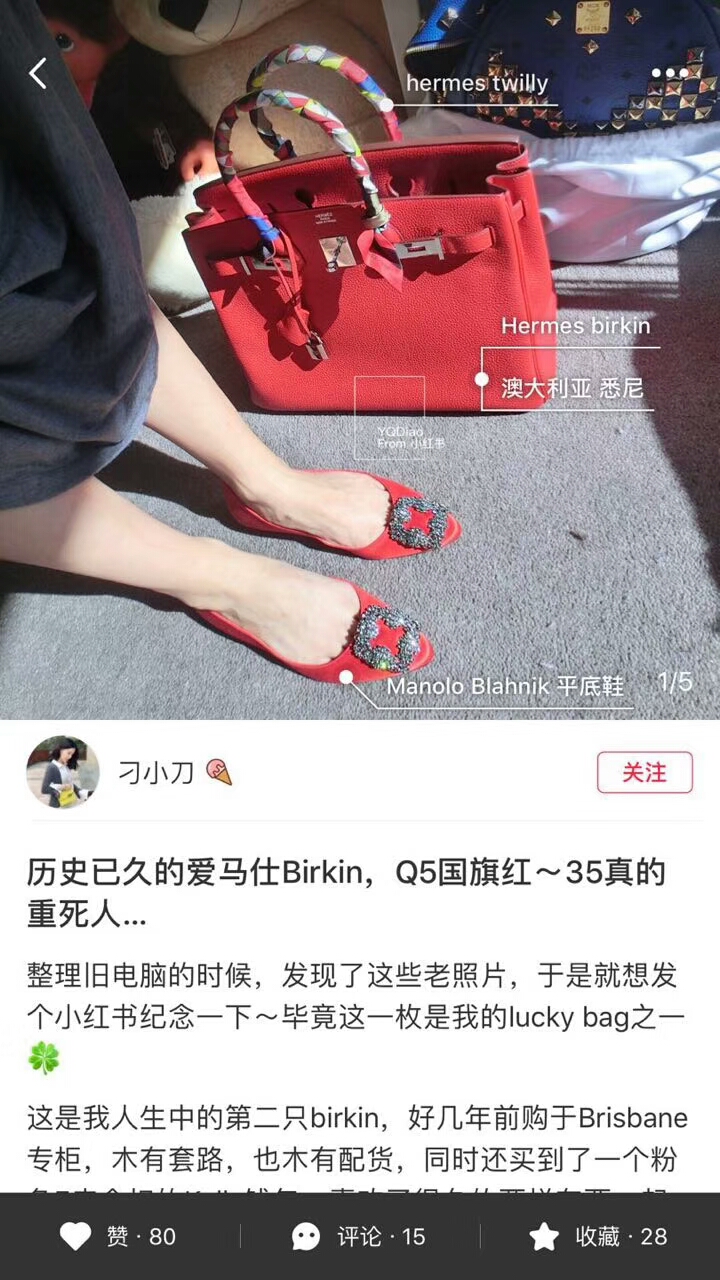The height and width of the screenshot is (1280, 720).
Task: Open the Manolo Blahnik 平底鞋 tag
Action: click(x=505, y=686)
